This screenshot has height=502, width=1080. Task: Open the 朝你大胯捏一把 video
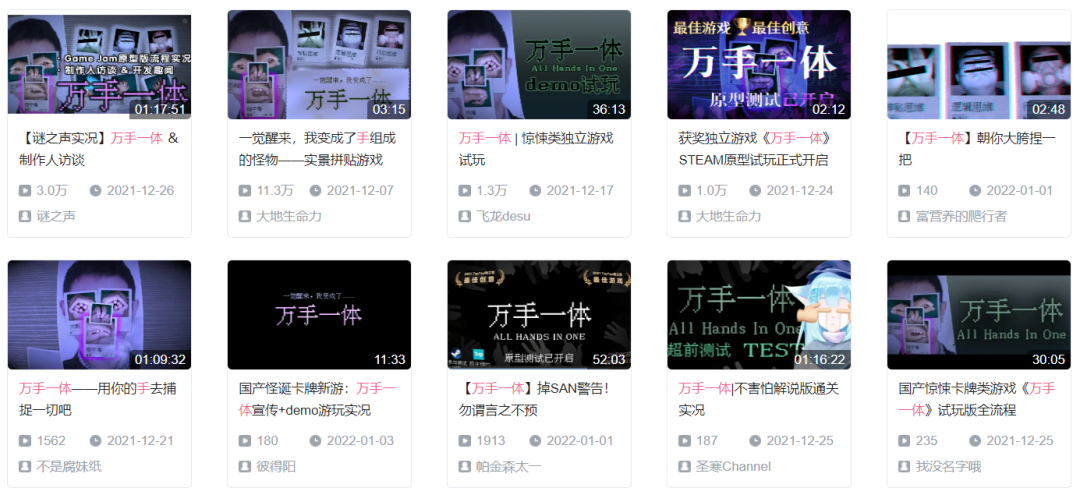point(979,65)
